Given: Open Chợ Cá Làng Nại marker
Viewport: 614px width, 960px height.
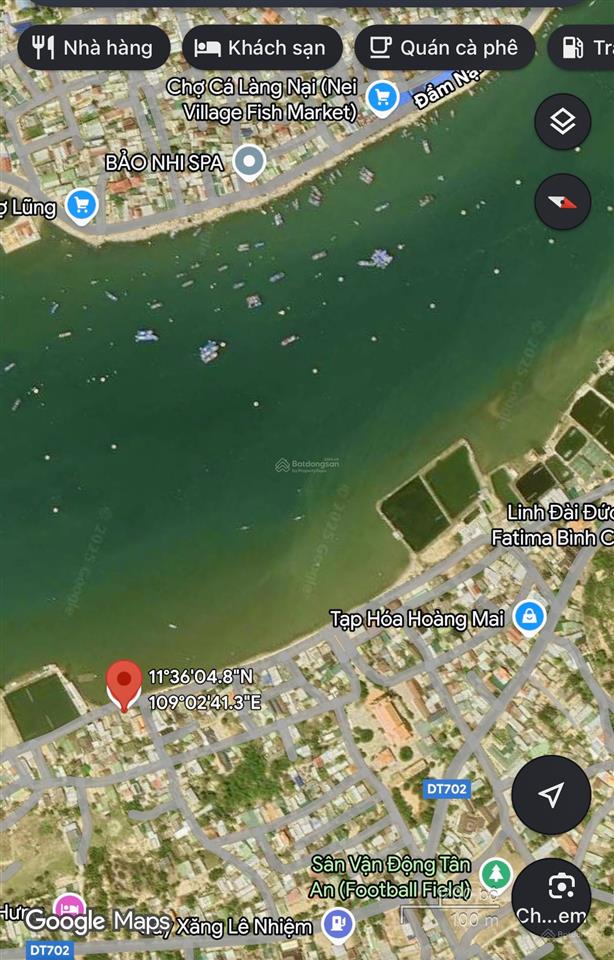Looking at the screenshot, I should [381, 97].
